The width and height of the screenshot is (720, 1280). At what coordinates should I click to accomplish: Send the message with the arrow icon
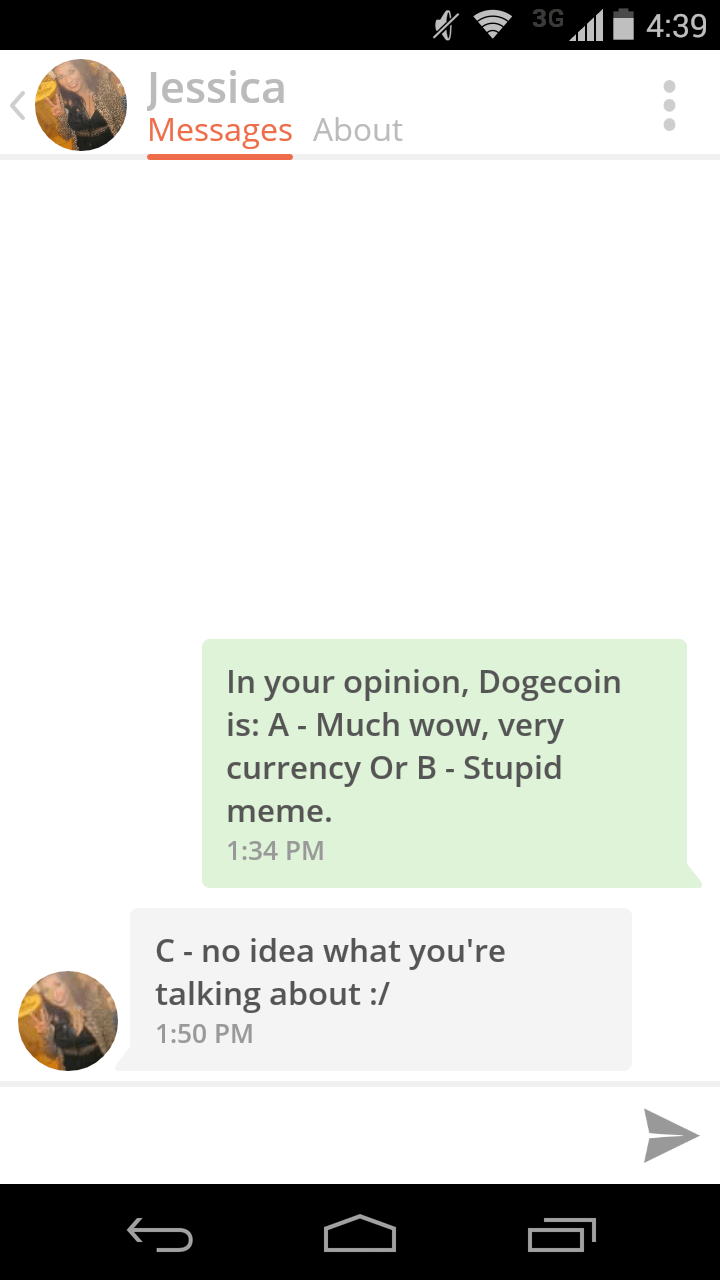pos(670,1136)
